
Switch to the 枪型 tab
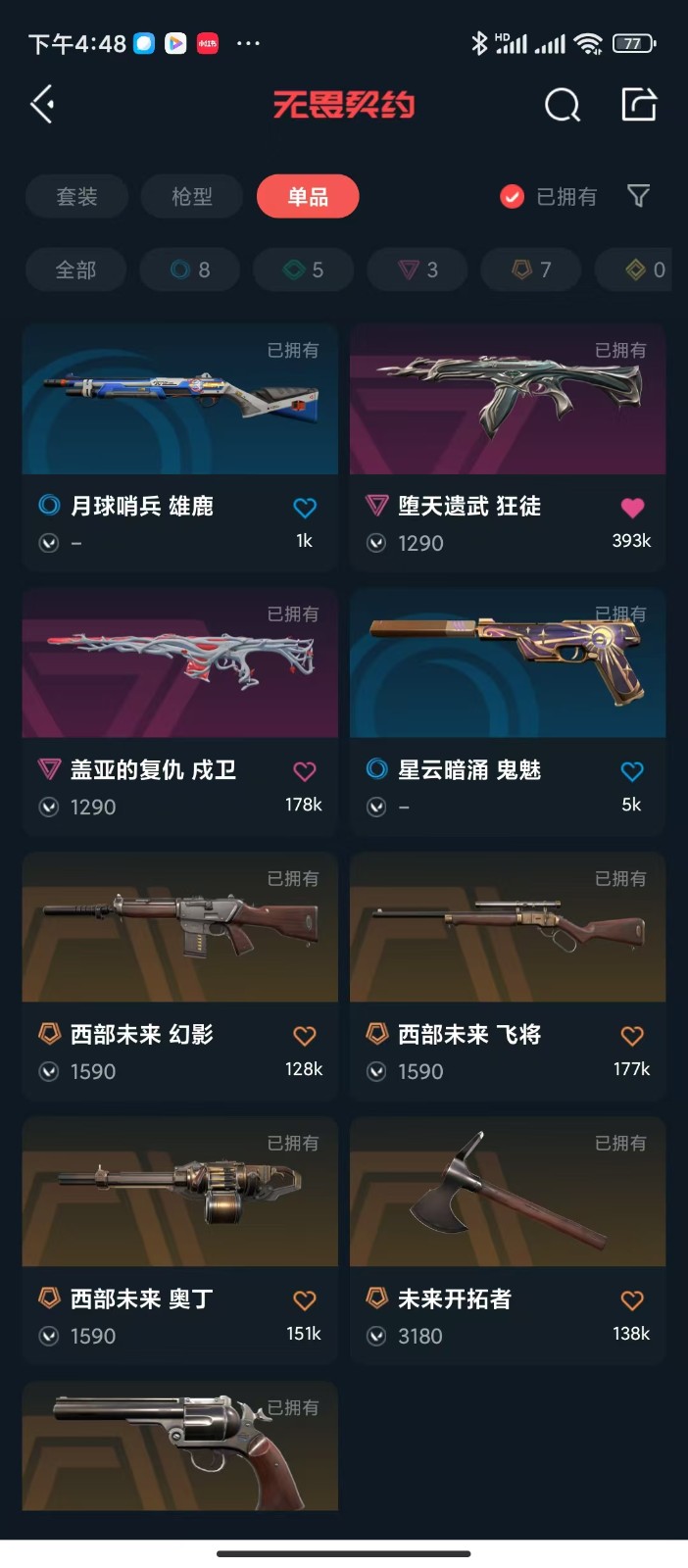pyautogui.click(x=192, y=196)
